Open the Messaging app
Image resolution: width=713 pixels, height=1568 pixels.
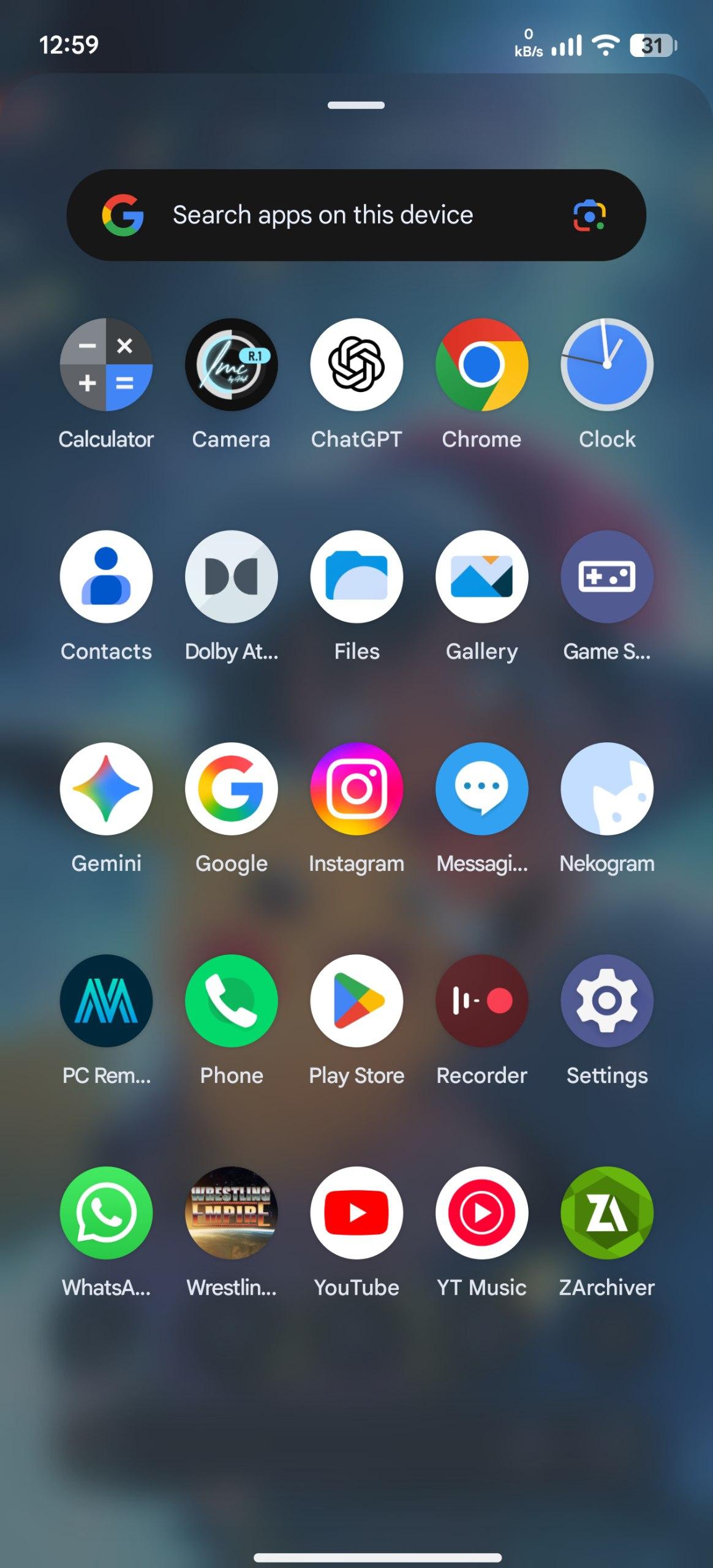(x=482, y=788)
